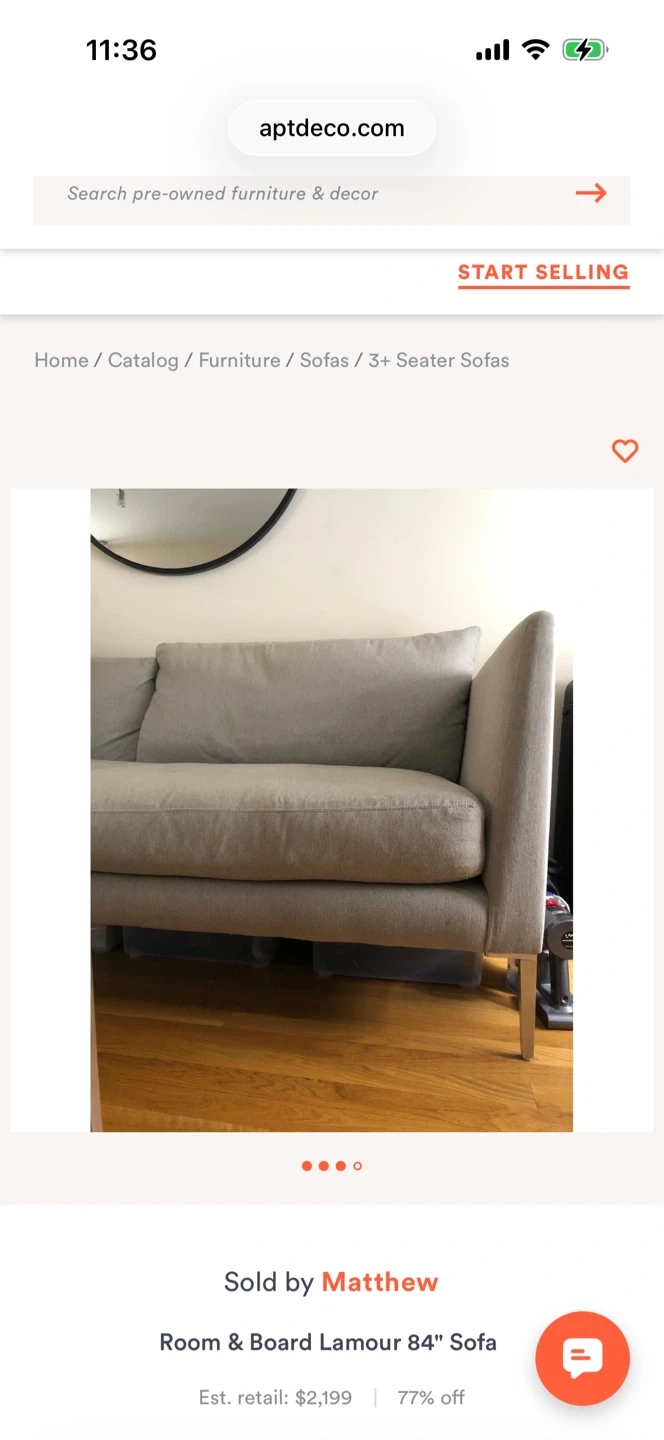Open the 3+ Seater Sofas breadcrumb
Screen dimensions: 664x1440
pos(438,360)
